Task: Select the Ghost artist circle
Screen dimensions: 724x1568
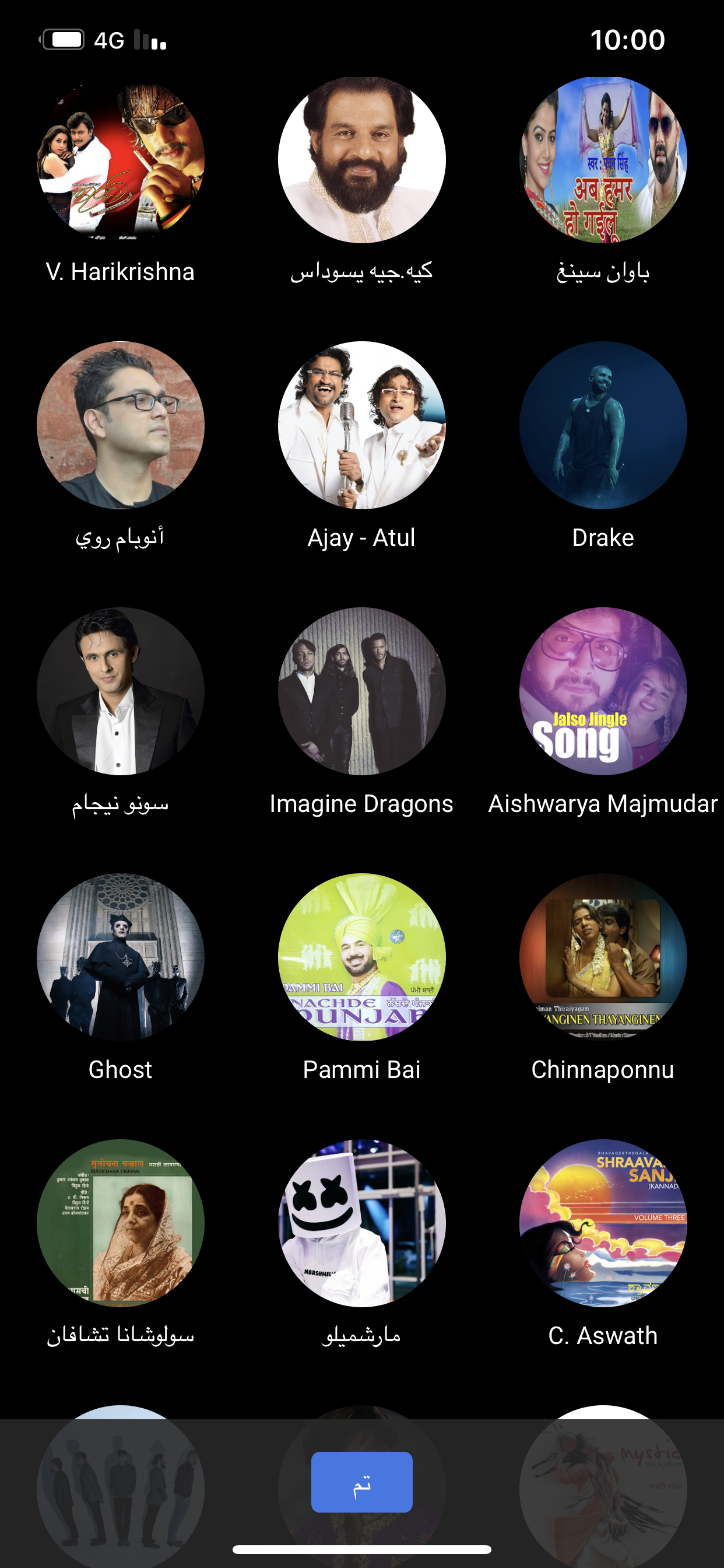Action: click(121, 957)
